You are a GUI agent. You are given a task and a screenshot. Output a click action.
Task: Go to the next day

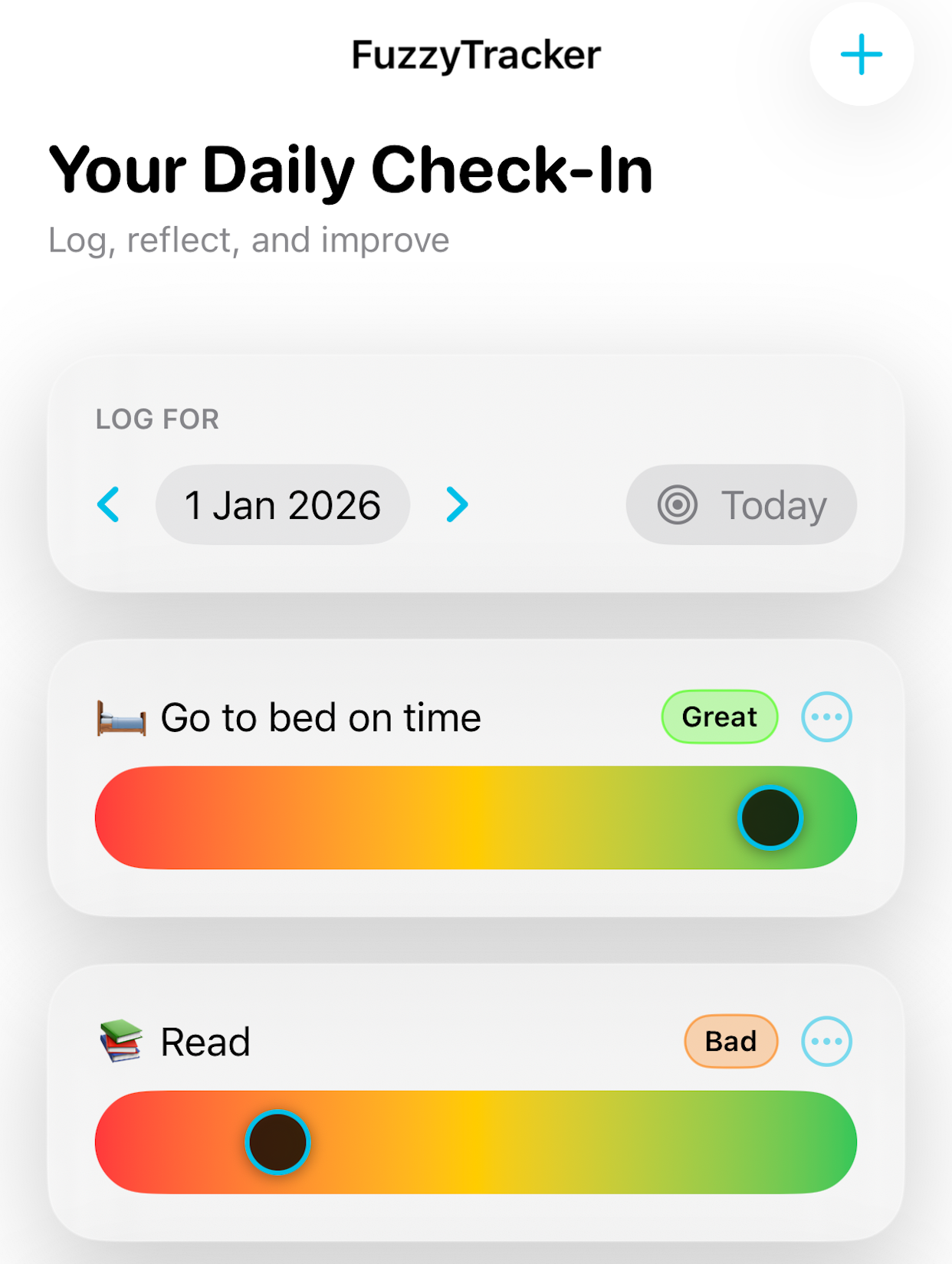pyautogui.click(x=457, y=504)
